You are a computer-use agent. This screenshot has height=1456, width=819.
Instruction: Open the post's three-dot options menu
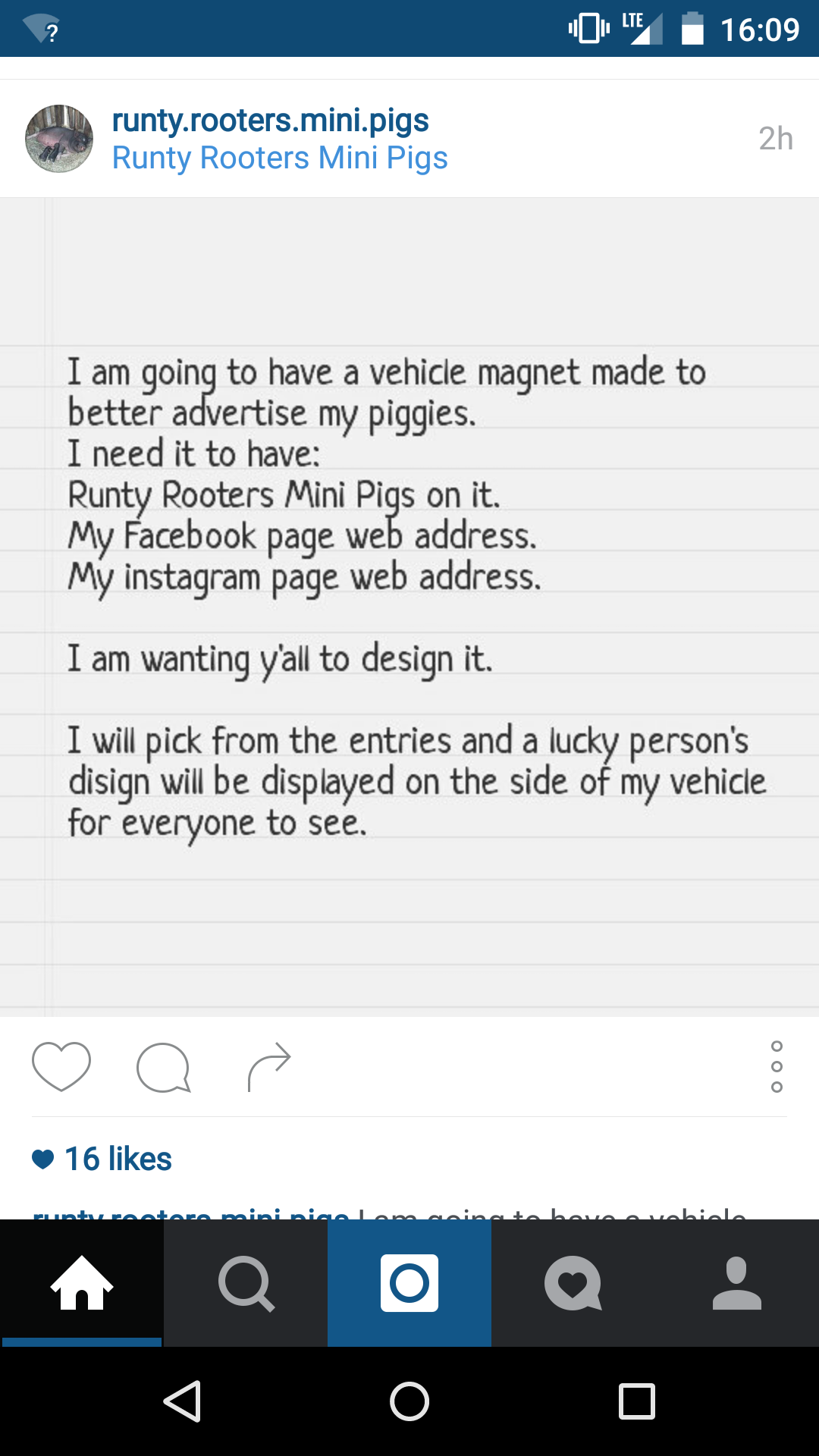click(x=777, y=1067)
